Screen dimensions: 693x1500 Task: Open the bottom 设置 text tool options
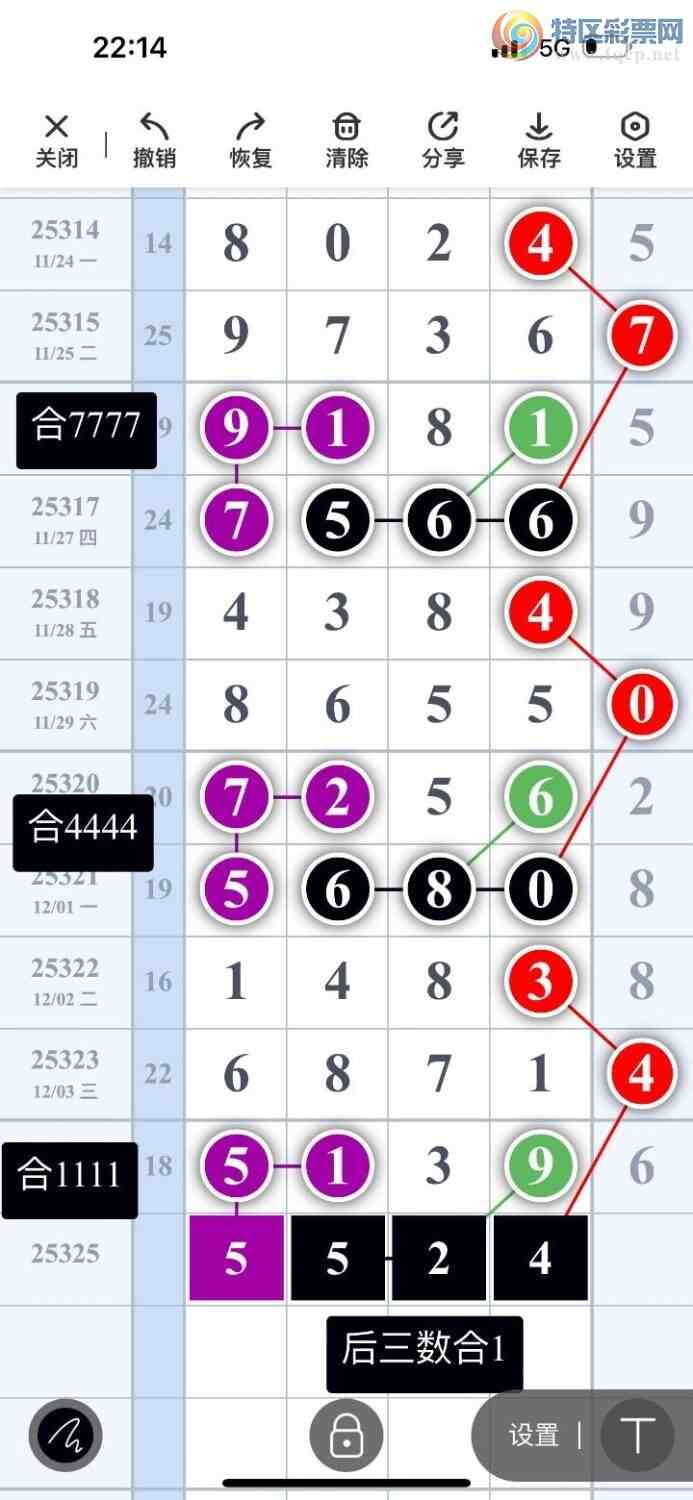533,1435
